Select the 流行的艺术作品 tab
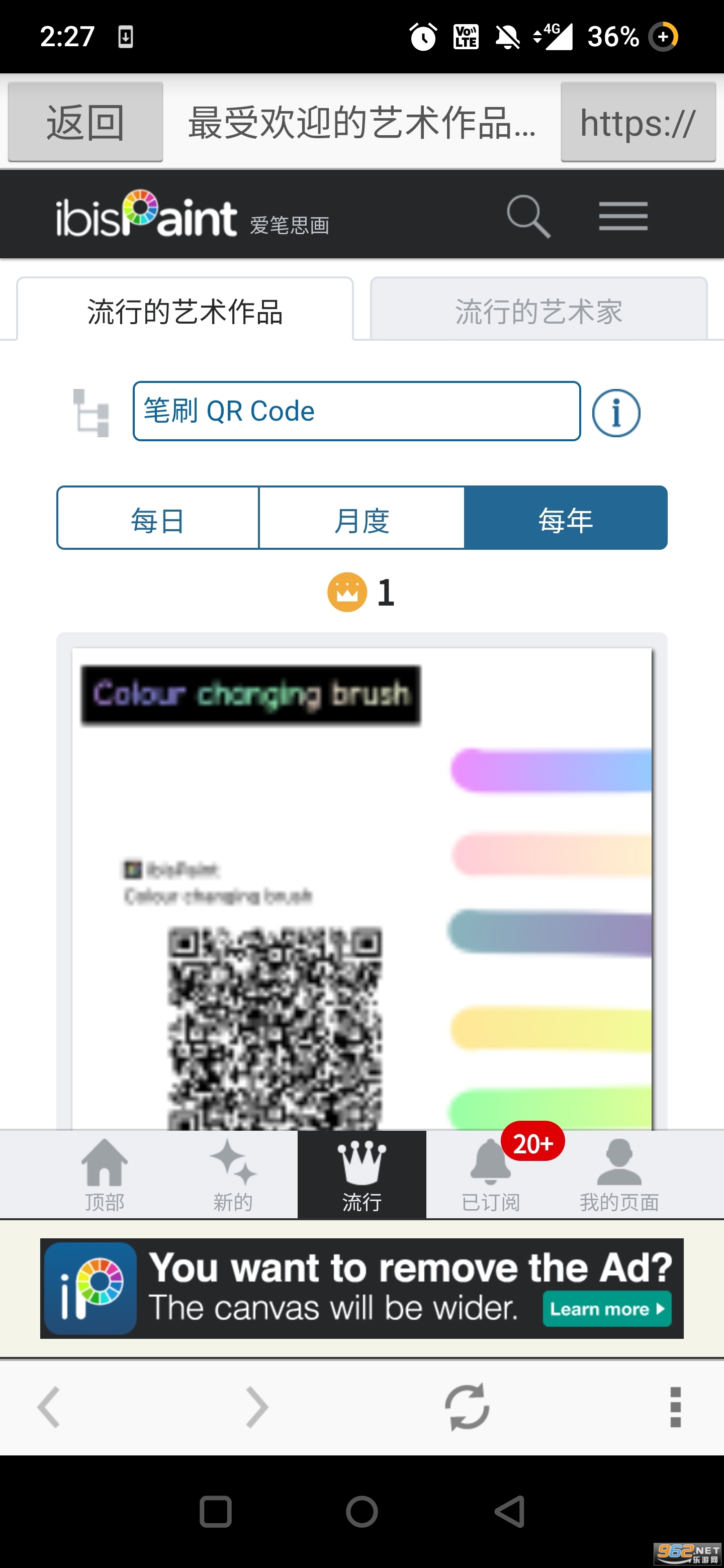 click(185, 311)
